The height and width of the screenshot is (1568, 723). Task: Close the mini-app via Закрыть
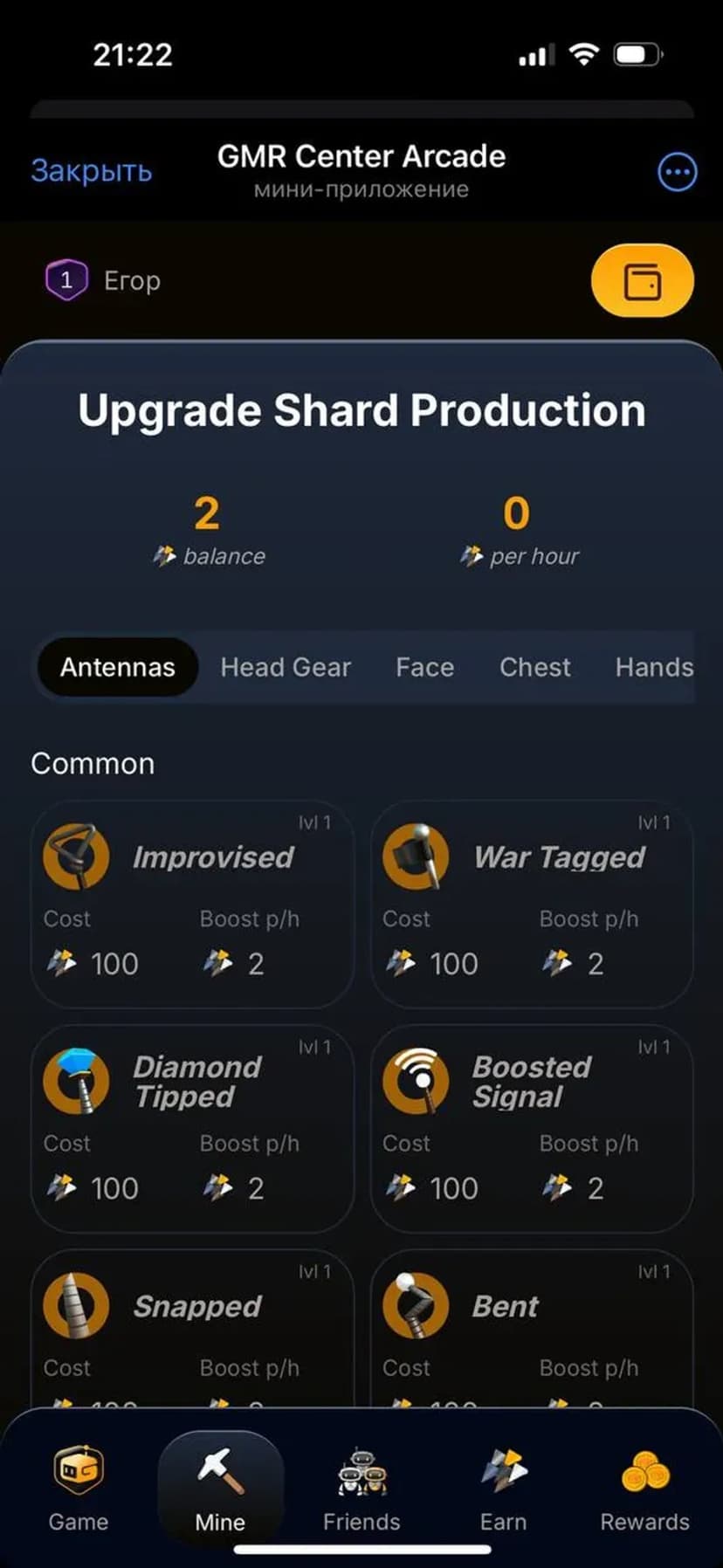(92, 170)
